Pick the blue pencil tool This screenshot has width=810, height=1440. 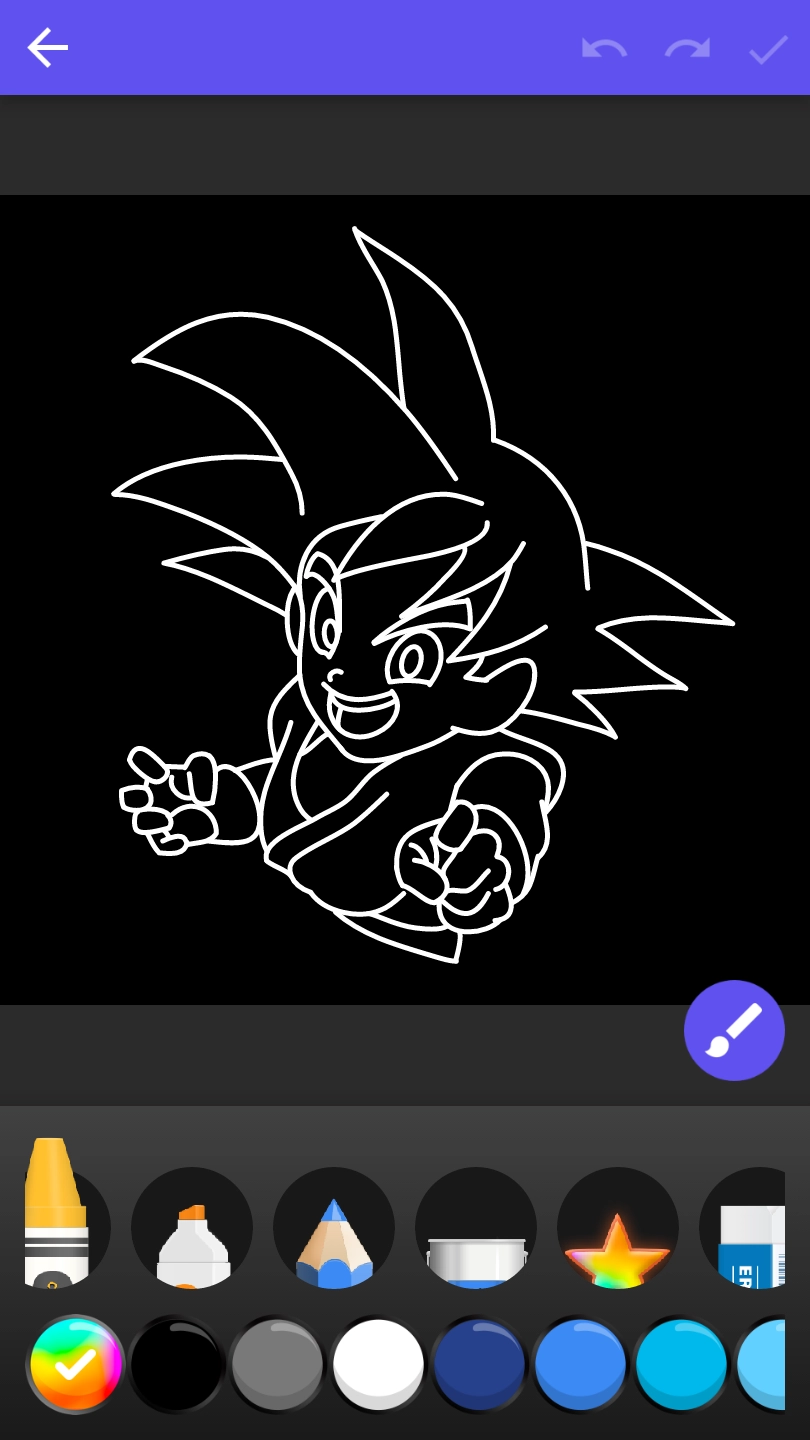(x=334, y=1230)
